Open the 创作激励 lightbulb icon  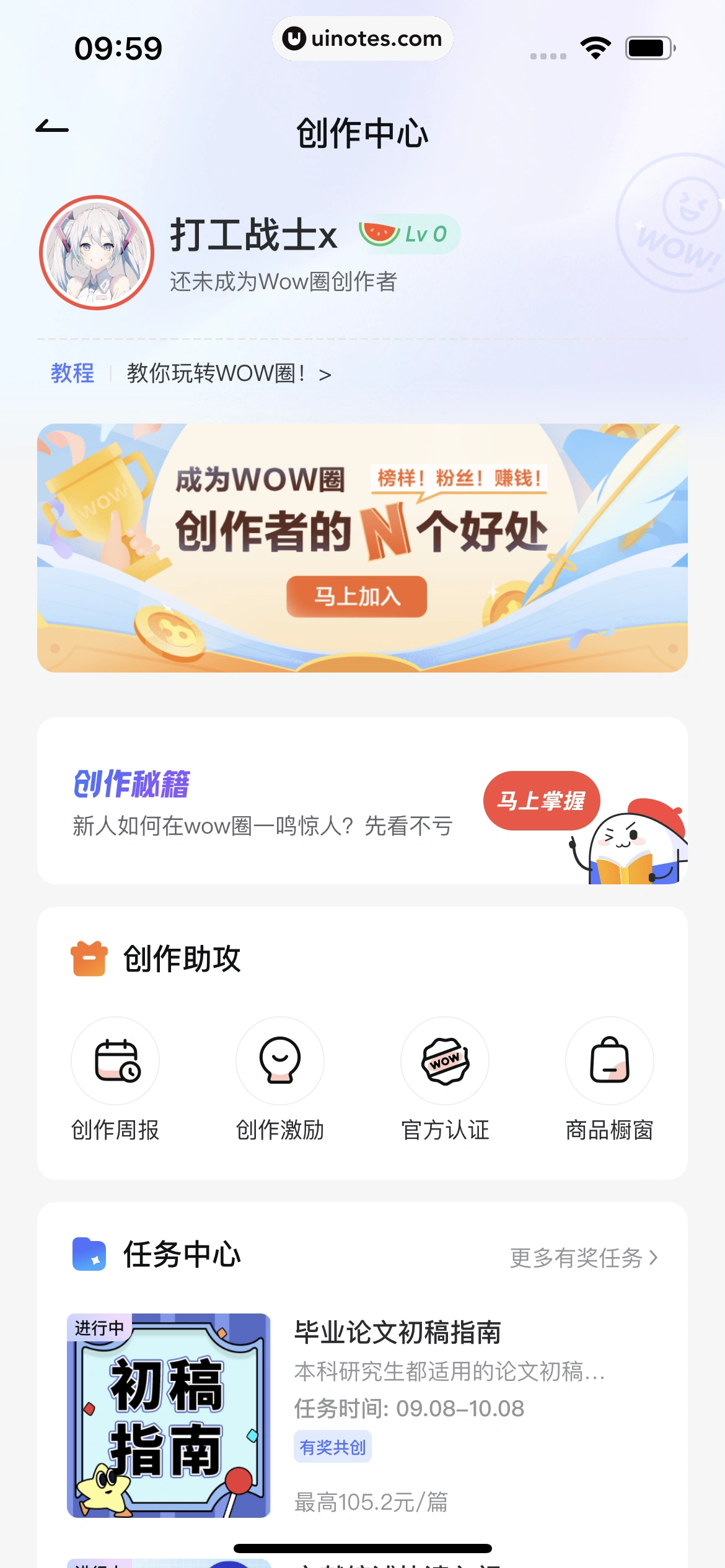pyautogui.click(x=279, y=1061)
